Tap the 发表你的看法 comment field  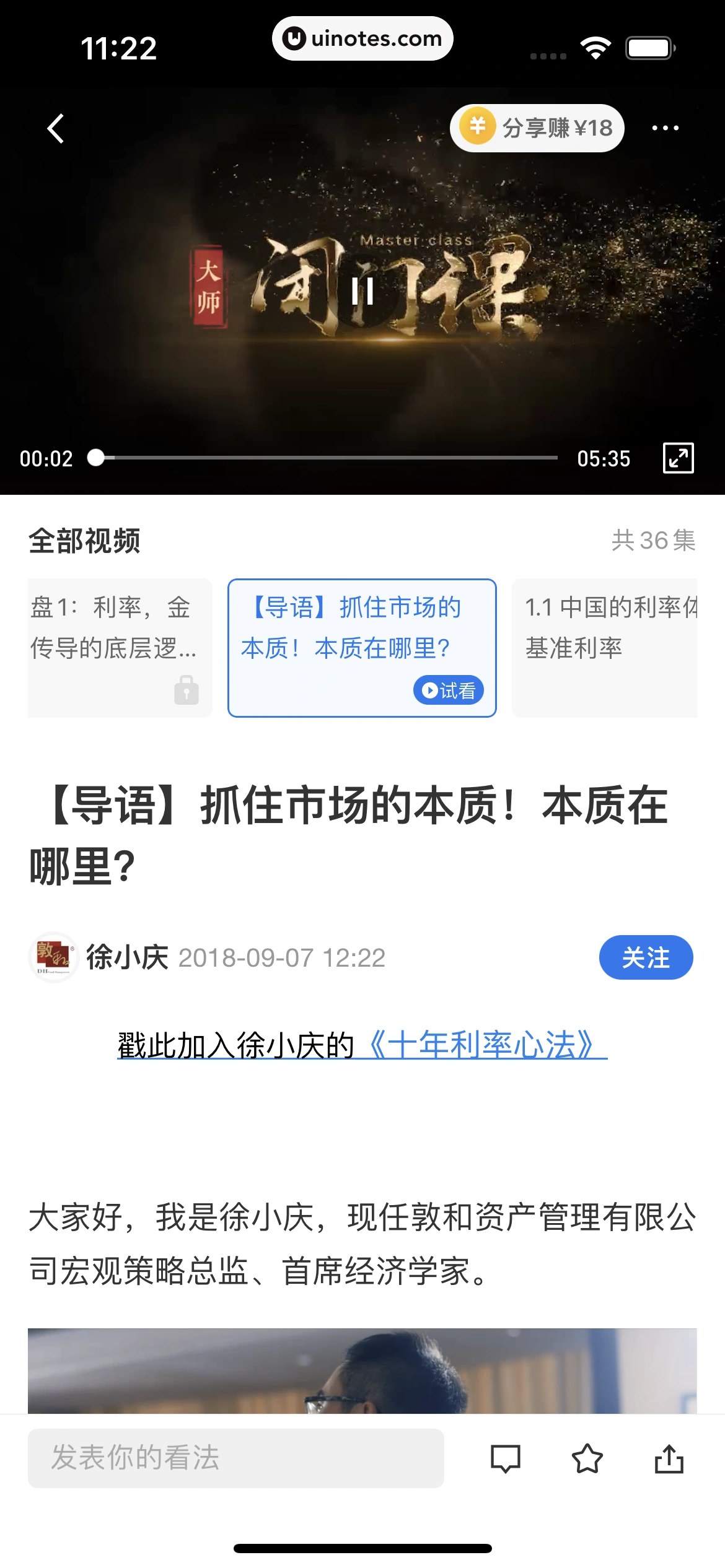coord(235,1458)
